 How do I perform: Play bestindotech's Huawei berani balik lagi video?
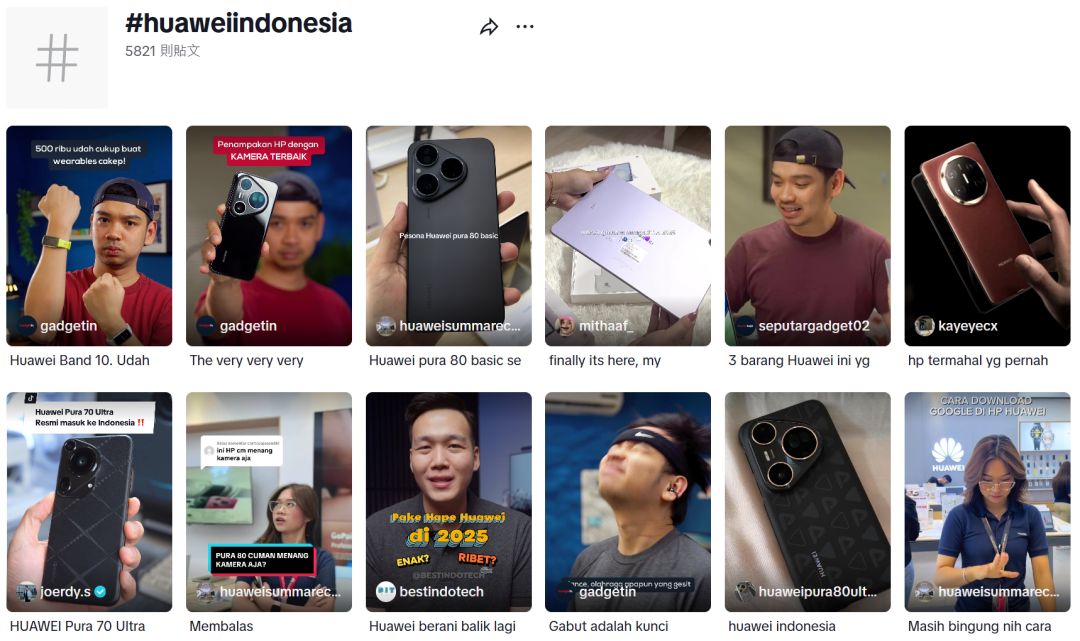coord(448,501)
